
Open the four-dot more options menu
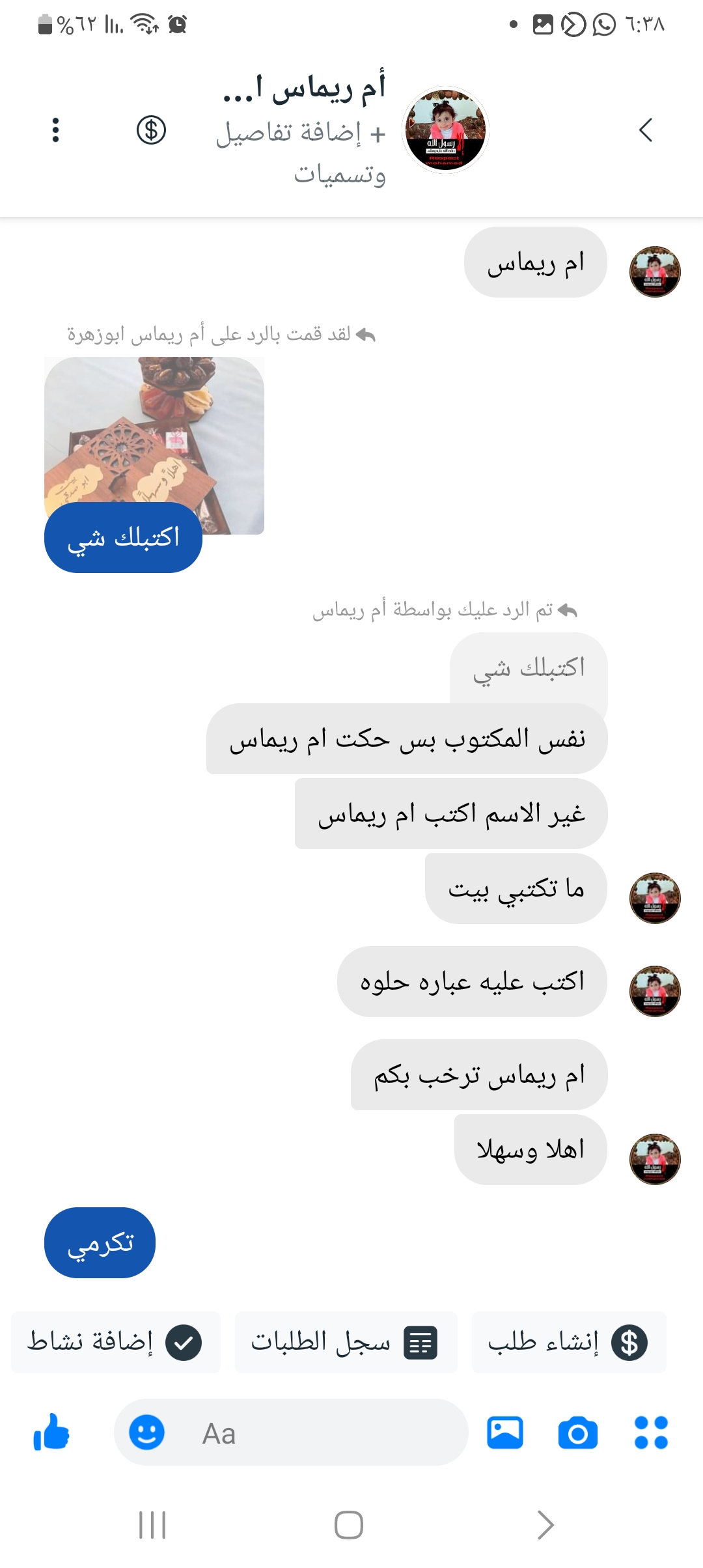(651, 1433)
